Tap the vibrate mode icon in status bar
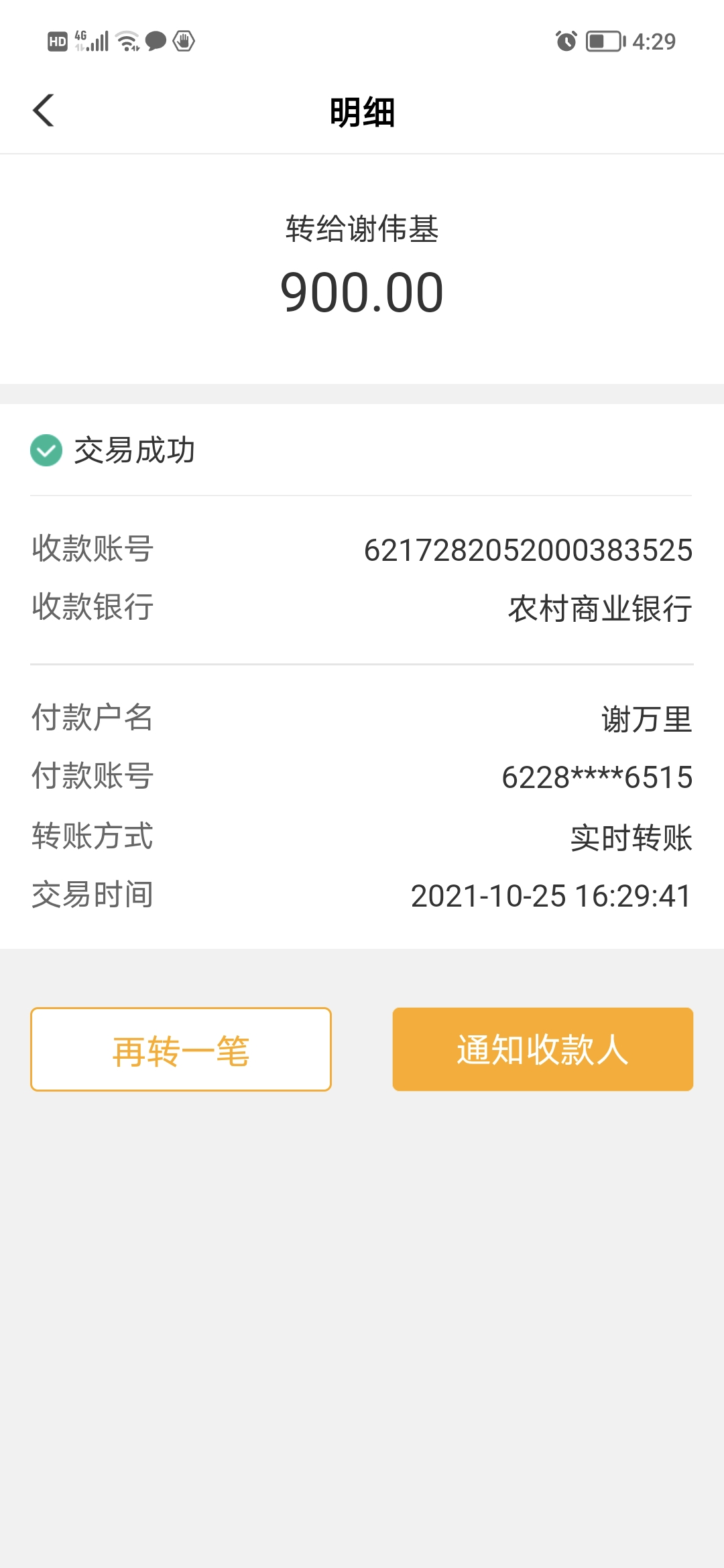This screenshot has height=1568, width=724. [x=183, y=42]
